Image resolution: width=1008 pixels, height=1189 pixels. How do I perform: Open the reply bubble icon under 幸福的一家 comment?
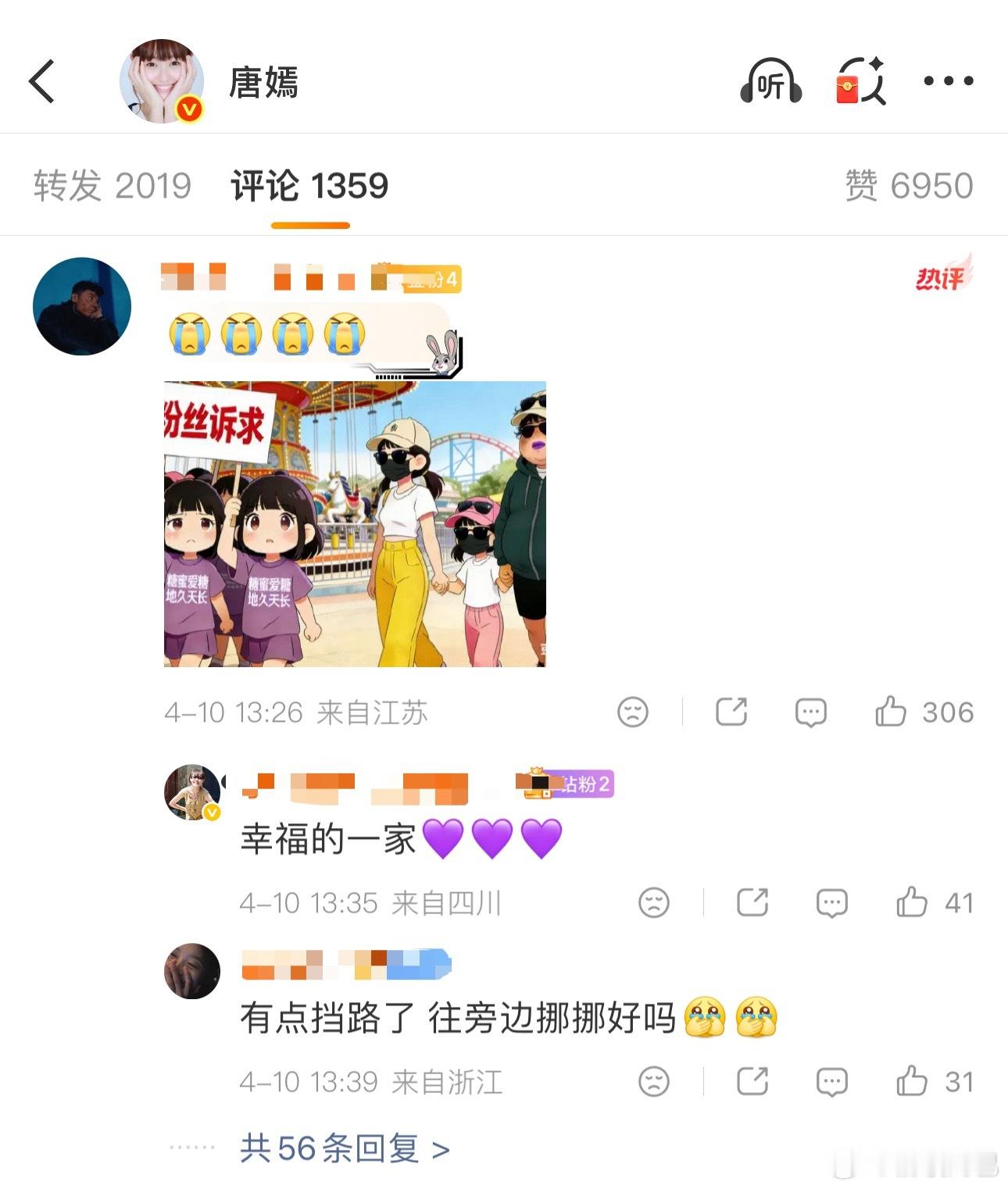(x=831, y=902)
